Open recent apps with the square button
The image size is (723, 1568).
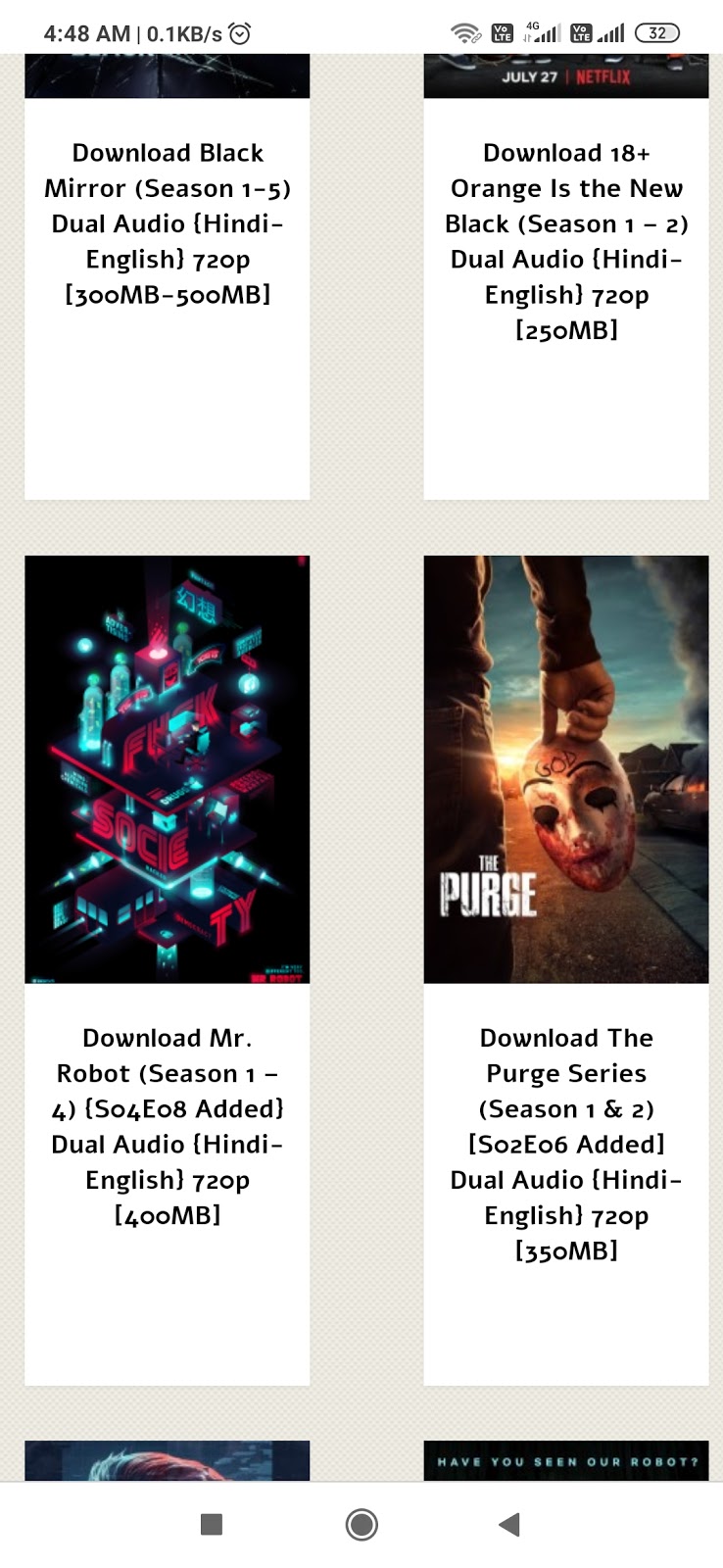pos(211,1524)
